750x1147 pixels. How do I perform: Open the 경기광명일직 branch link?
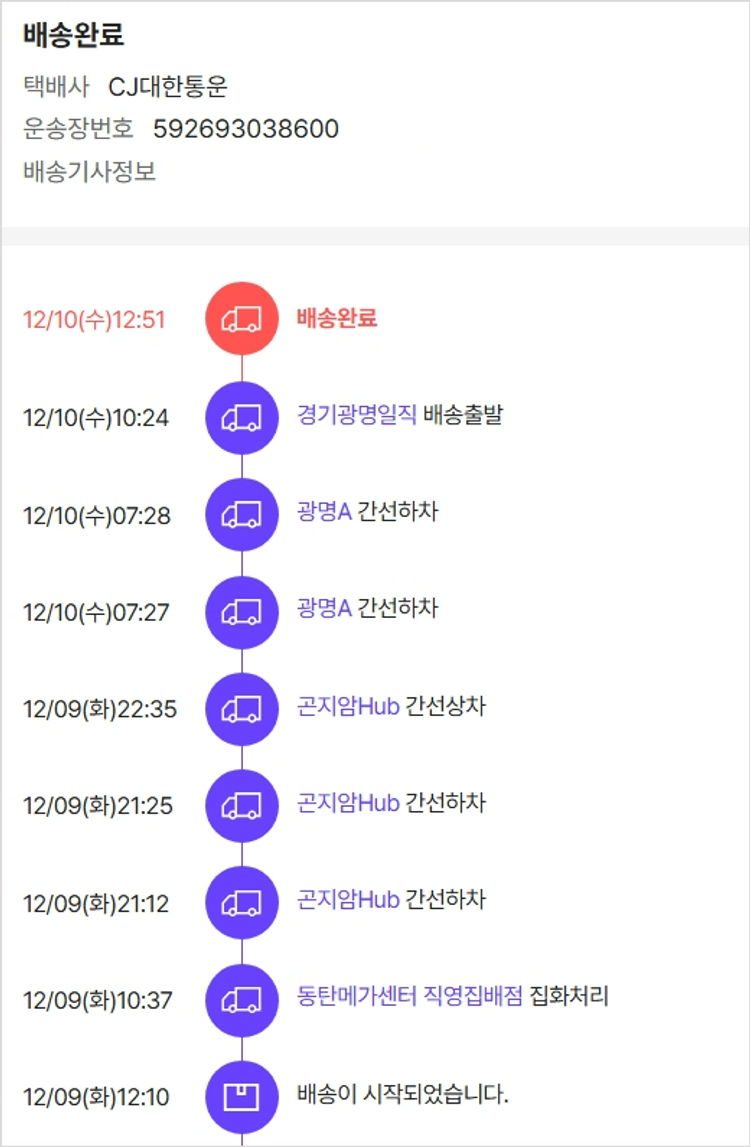[x=356, y=414]
